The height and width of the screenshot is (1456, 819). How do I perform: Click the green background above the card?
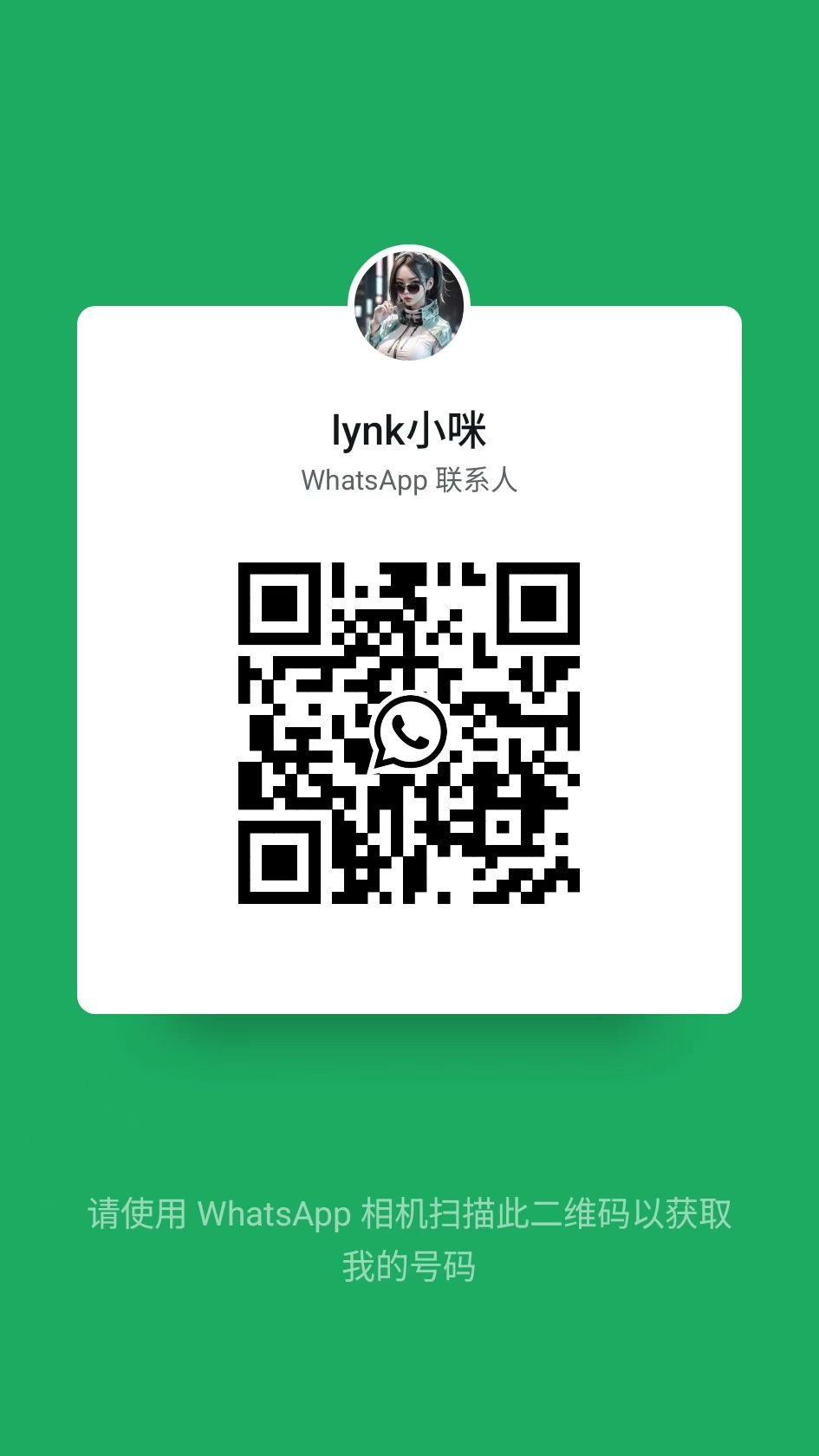[x=409, y=130]
